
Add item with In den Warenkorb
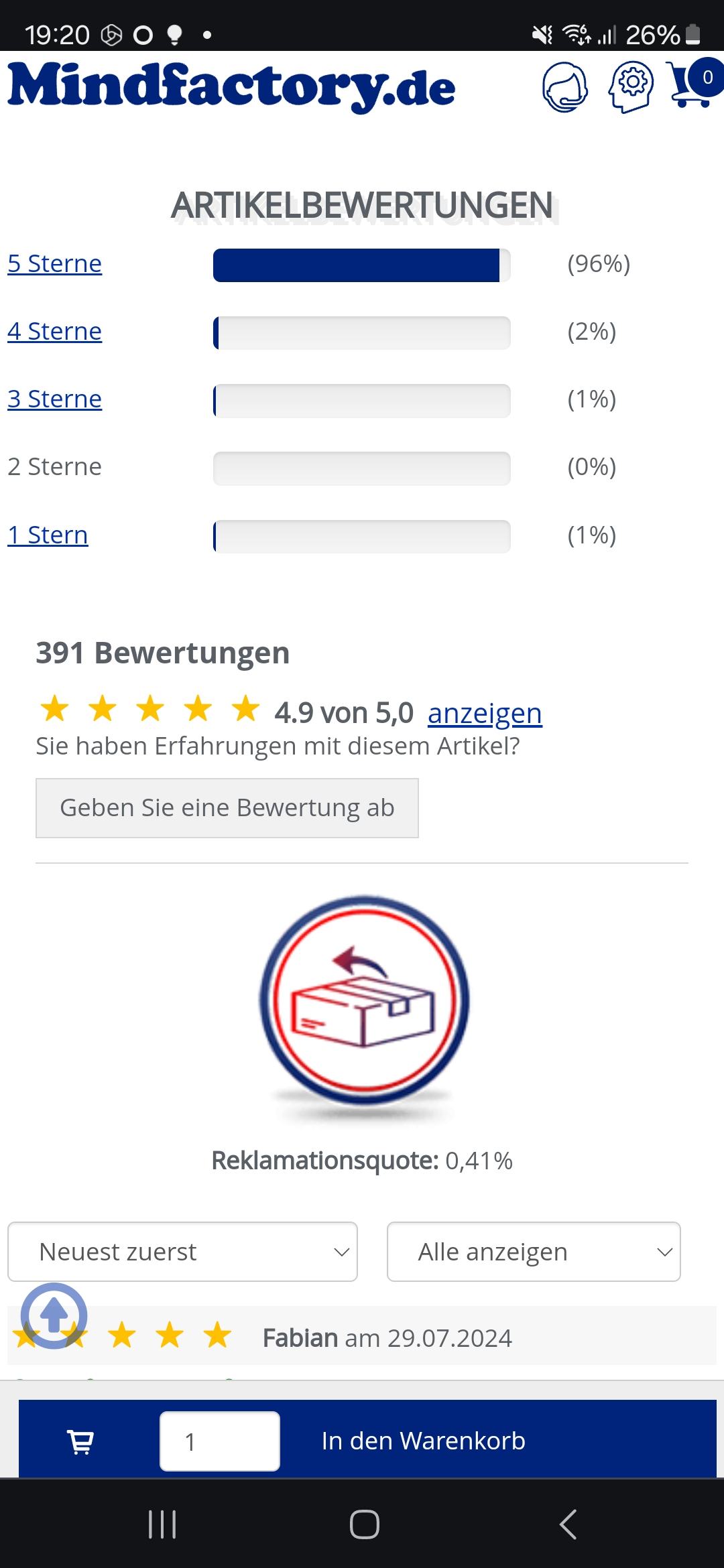[424, 1441]
